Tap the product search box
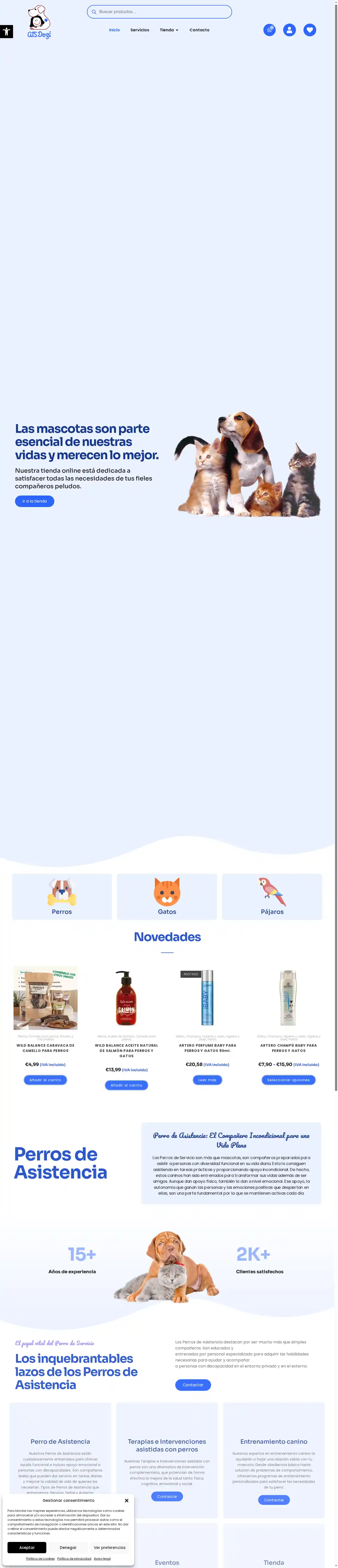 [x=161, y=12]
